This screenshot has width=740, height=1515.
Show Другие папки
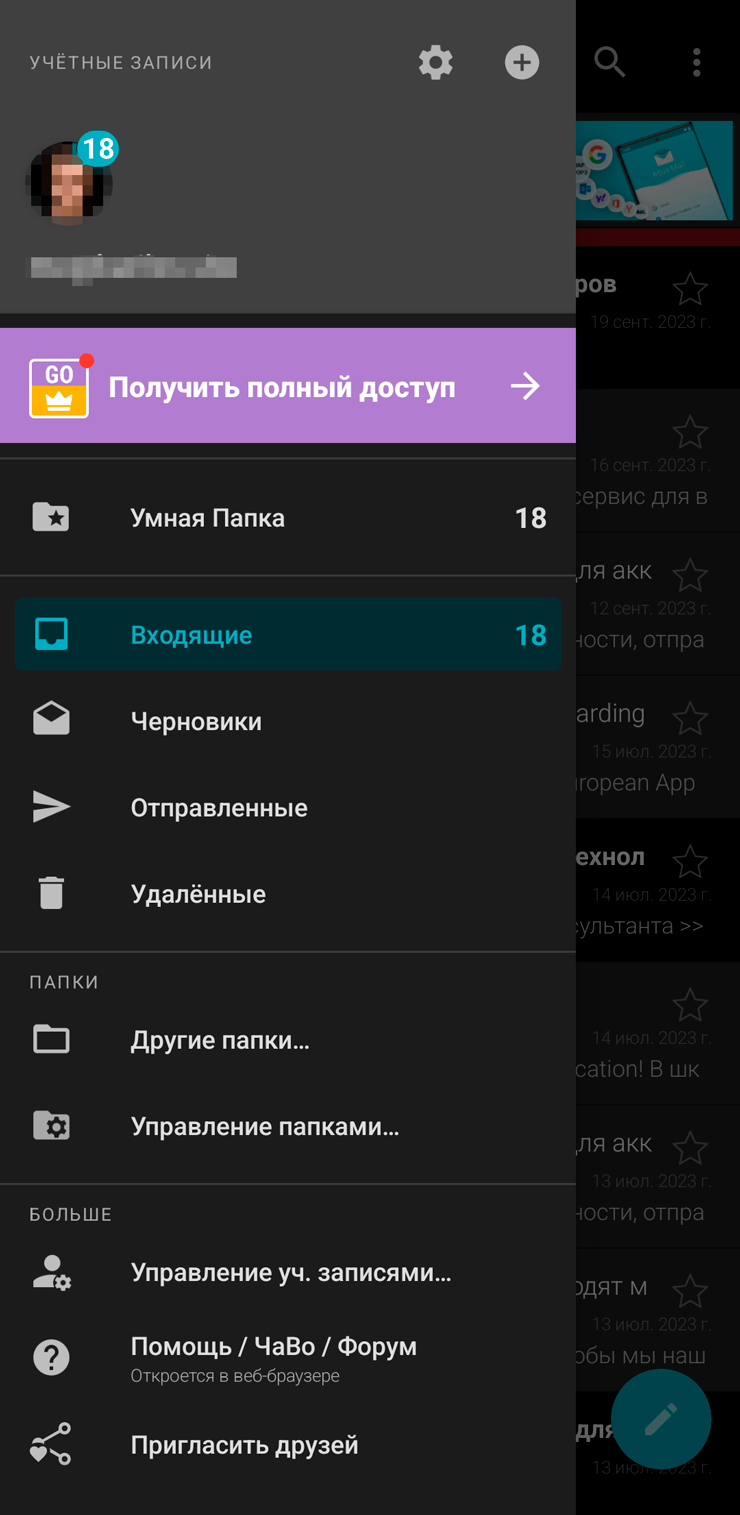coord(288,1040)
